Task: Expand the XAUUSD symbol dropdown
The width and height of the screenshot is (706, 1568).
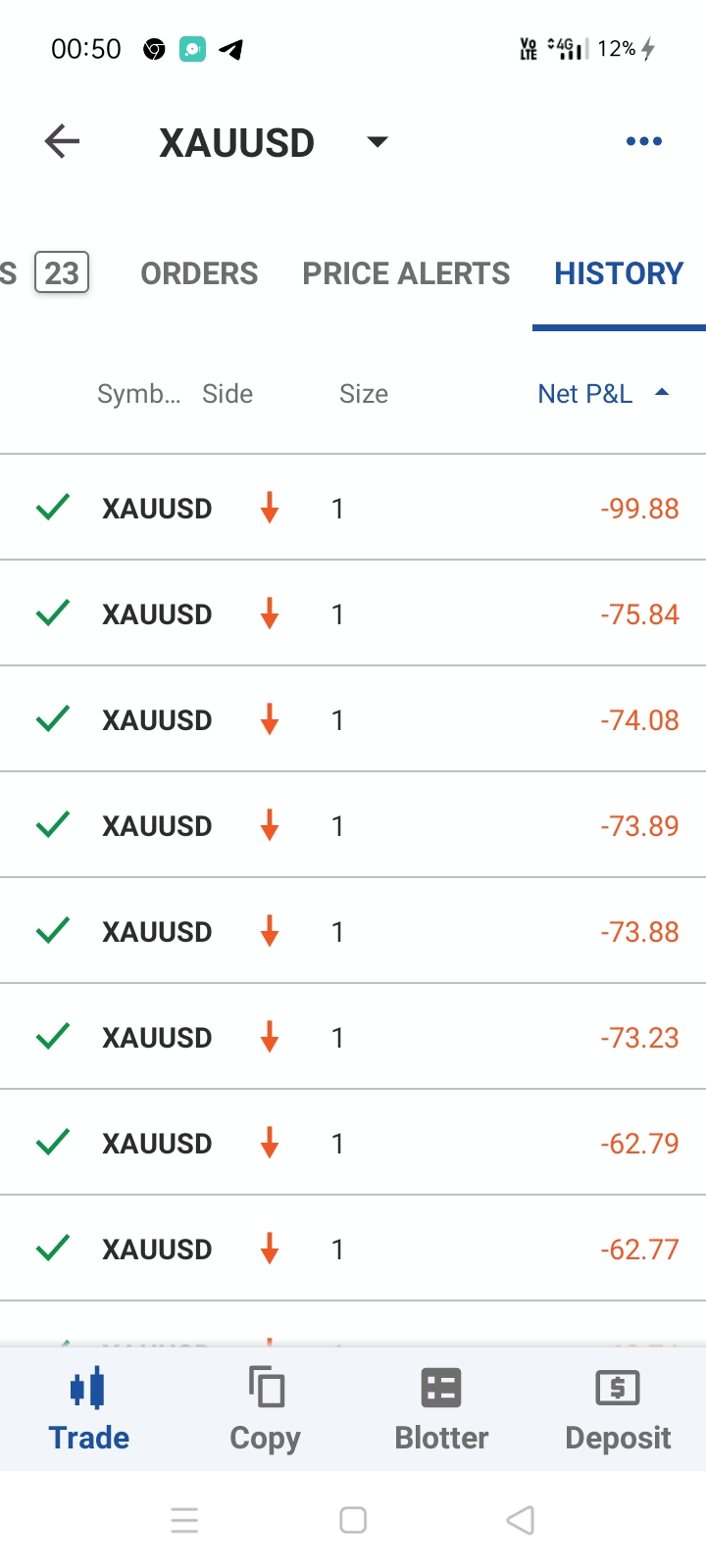Action: (x=377, y=142)
